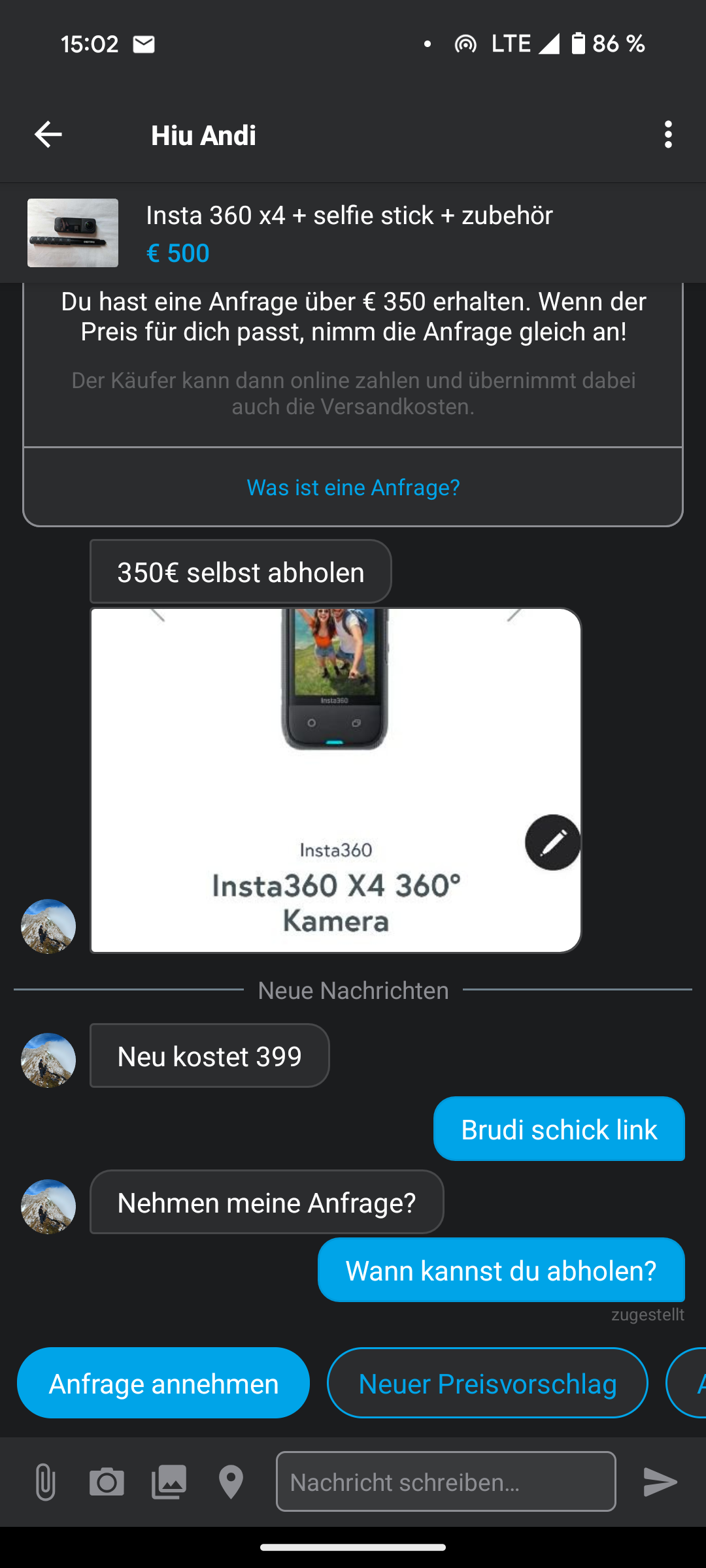Send the message with the arrow icon
706x1568 pixels.
(x=660, y=1482)
